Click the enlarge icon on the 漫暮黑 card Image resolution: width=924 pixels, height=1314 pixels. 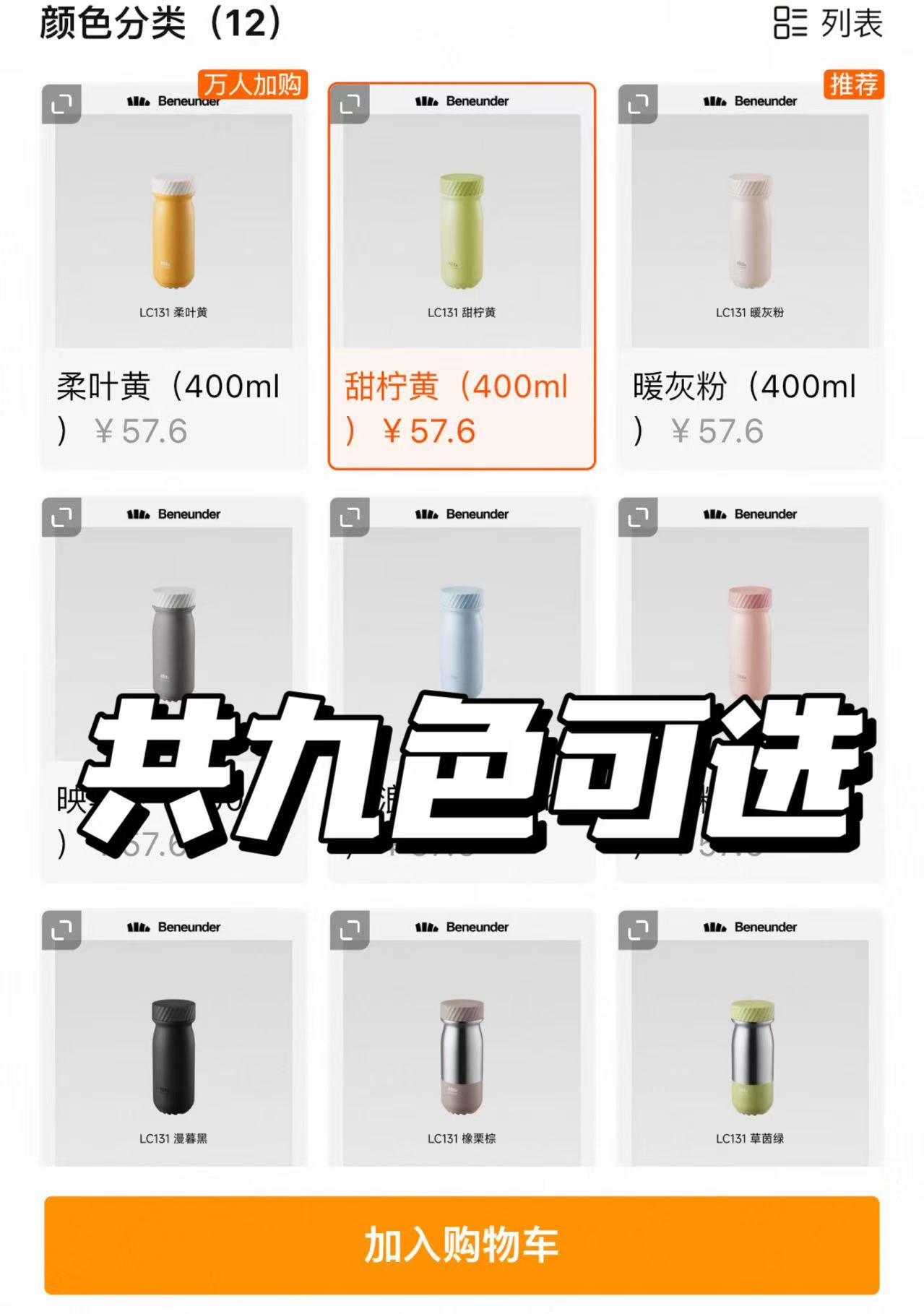pyautogui.click(x=63, y=928)
